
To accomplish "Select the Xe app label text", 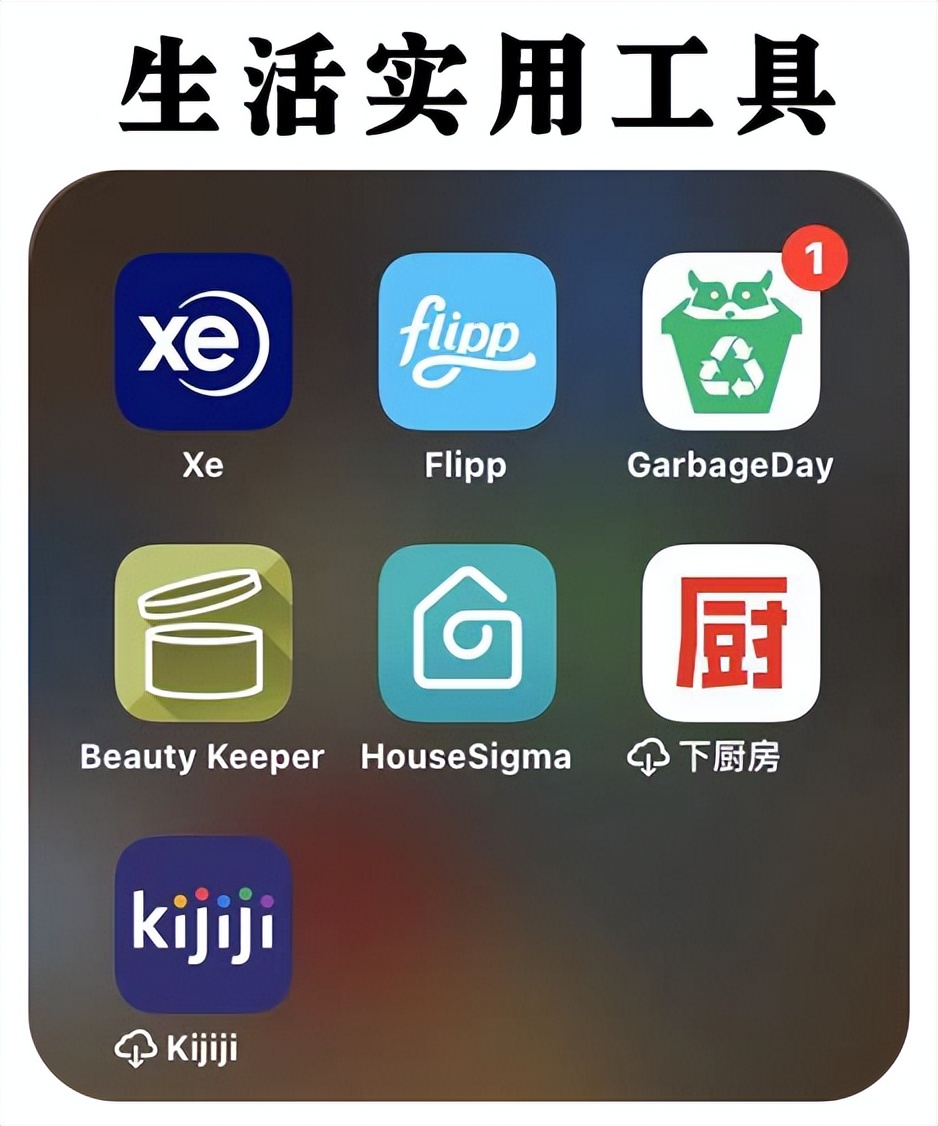I will (x=204, y=463).
